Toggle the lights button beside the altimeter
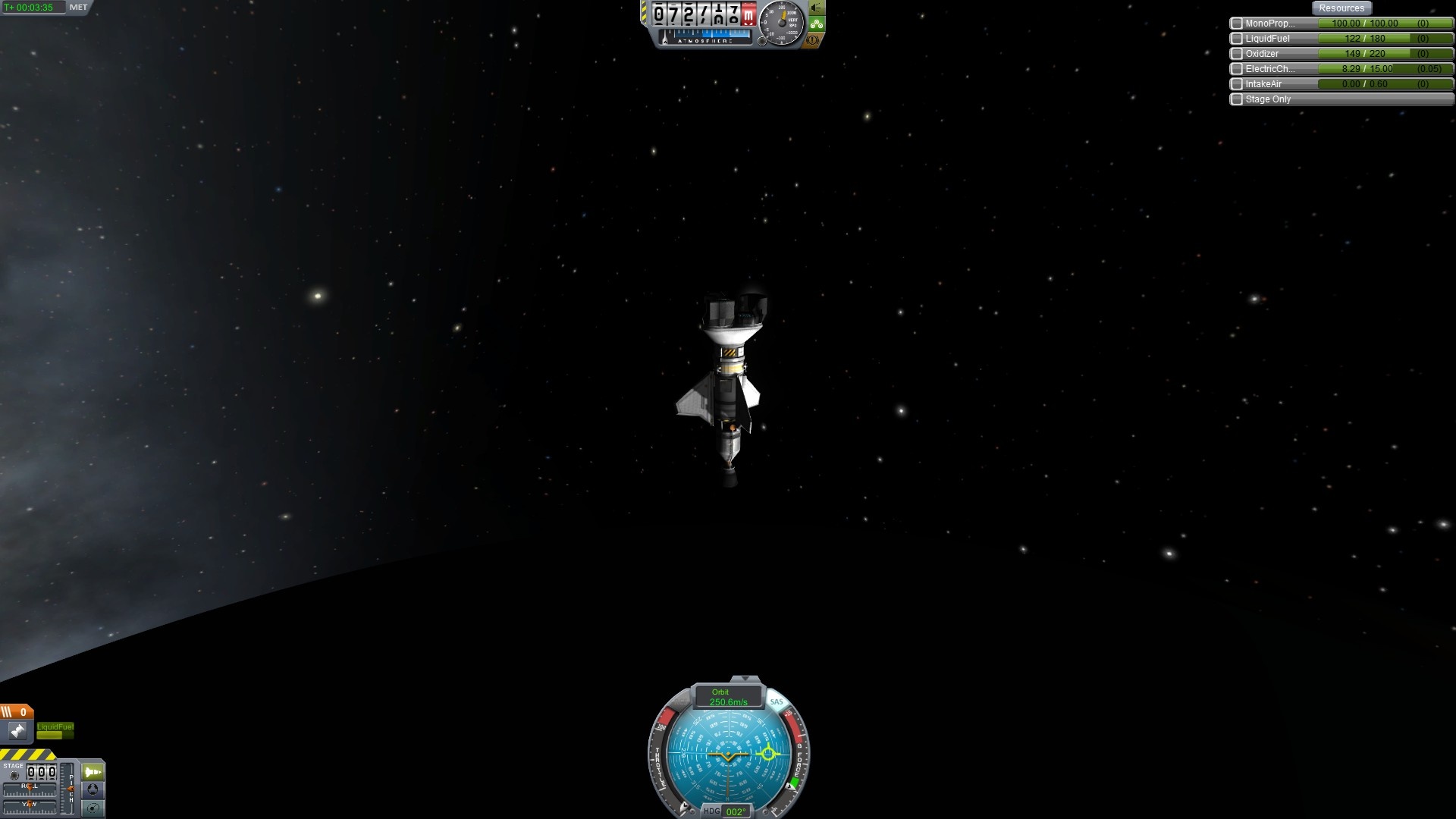1456x819 pixels. click(816, 8)
